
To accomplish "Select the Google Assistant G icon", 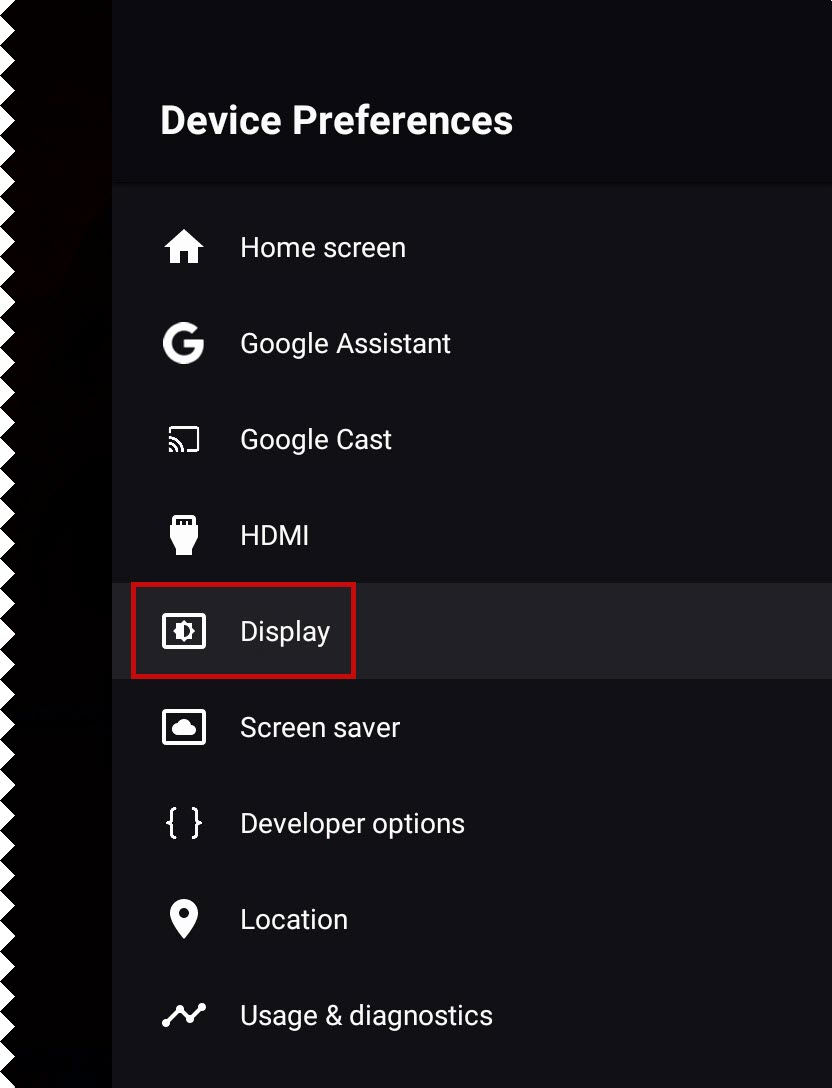I will [183, 343].
